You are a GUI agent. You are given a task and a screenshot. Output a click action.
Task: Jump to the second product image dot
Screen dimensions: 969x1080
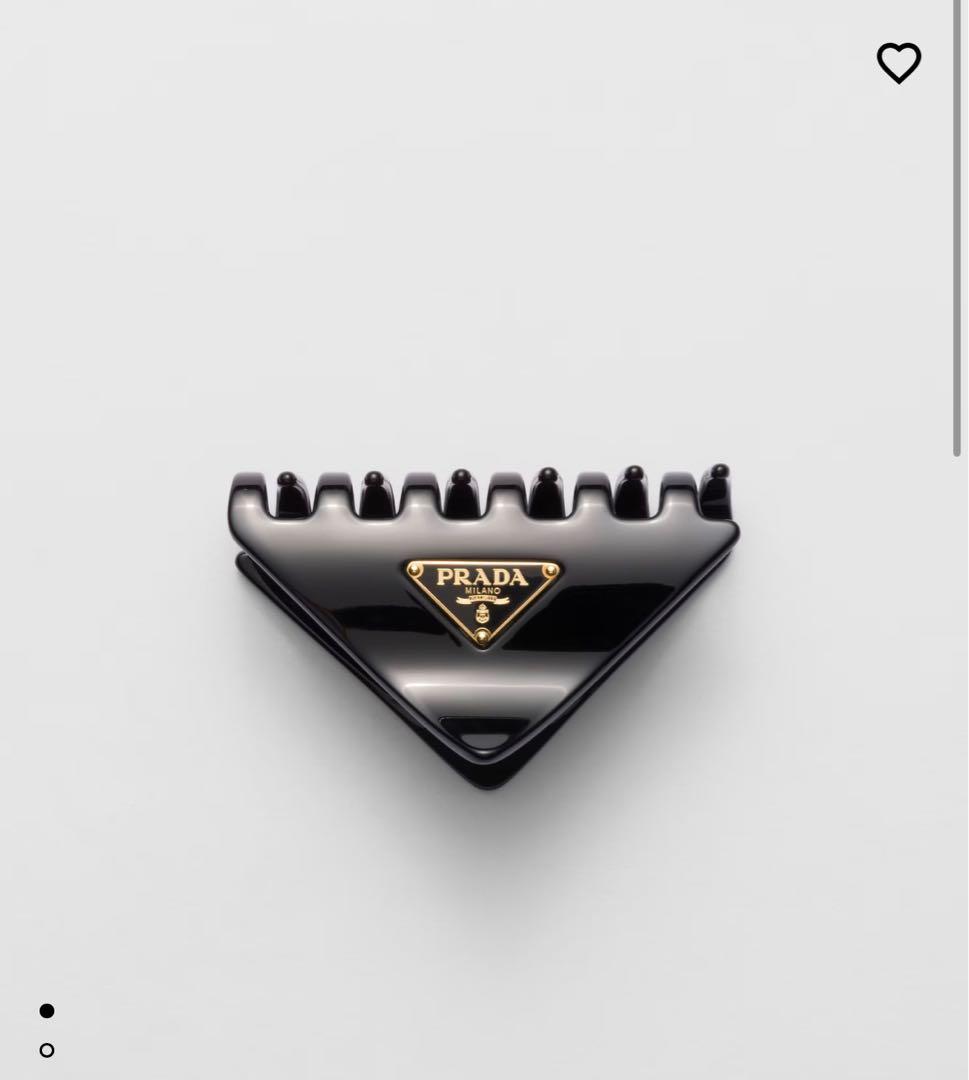coord(47,1050)
